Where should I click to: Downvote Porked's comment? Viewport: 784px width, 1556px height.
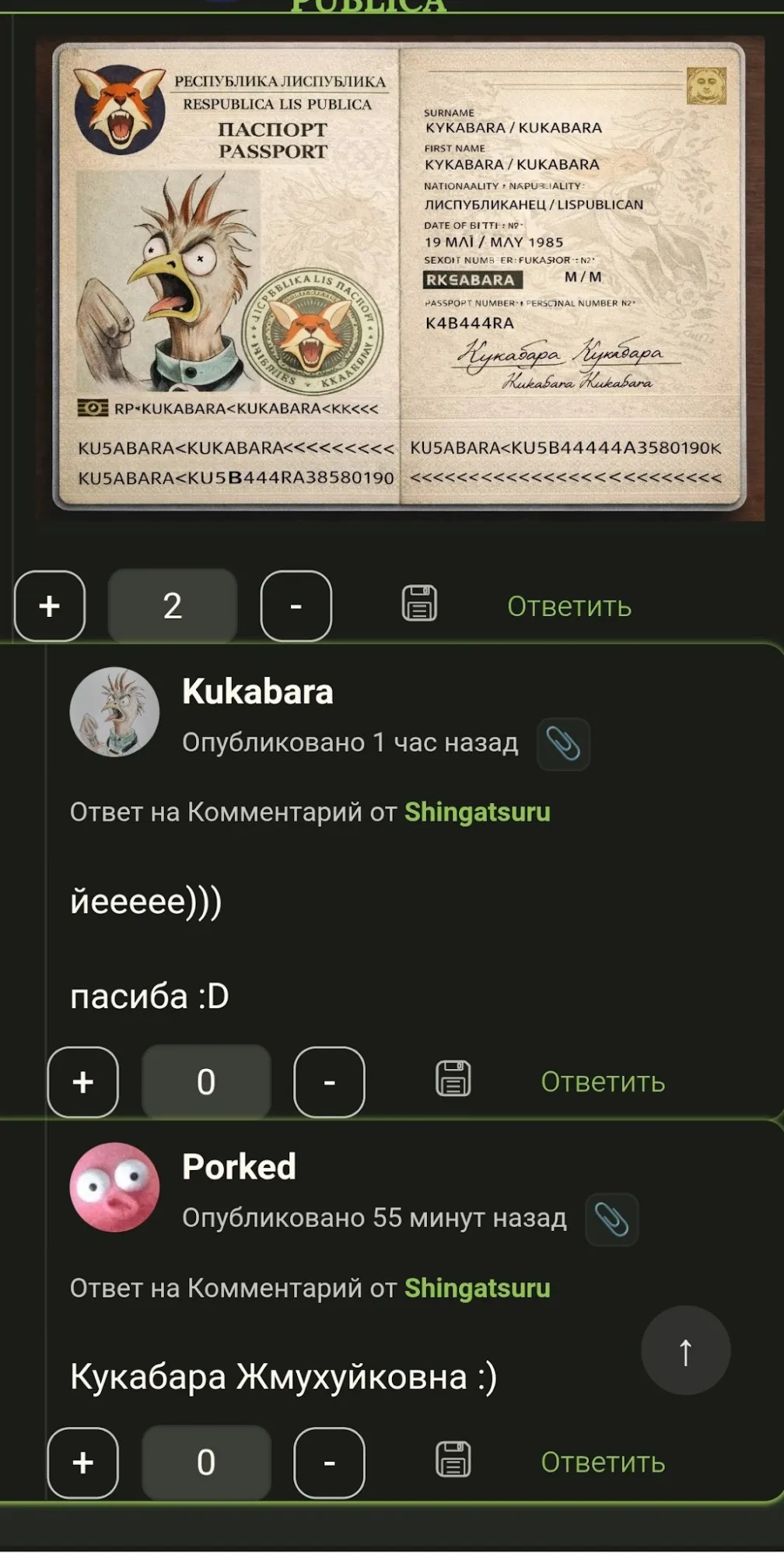pyautogui.click(x=329, y=1463)
